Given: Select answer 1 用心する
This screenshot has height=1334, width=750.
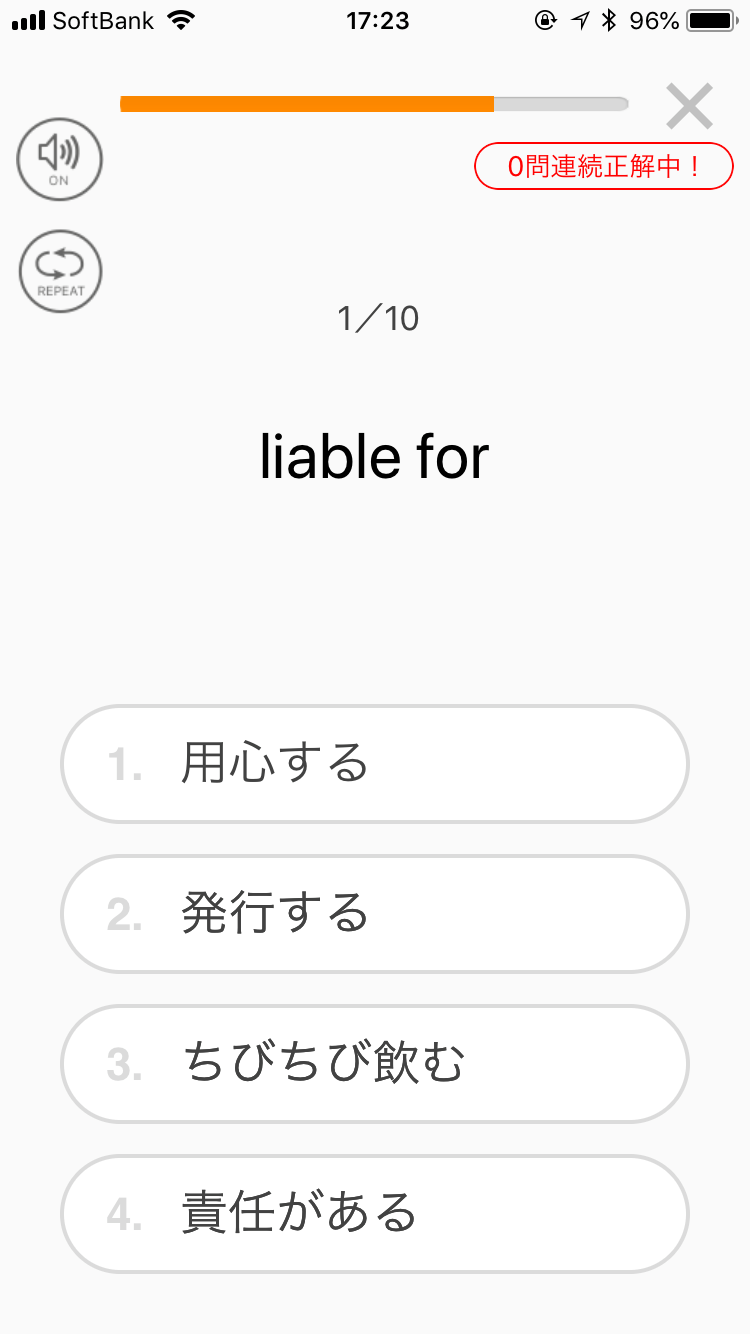Looking at the screenshot, I should tap(375, 764).
